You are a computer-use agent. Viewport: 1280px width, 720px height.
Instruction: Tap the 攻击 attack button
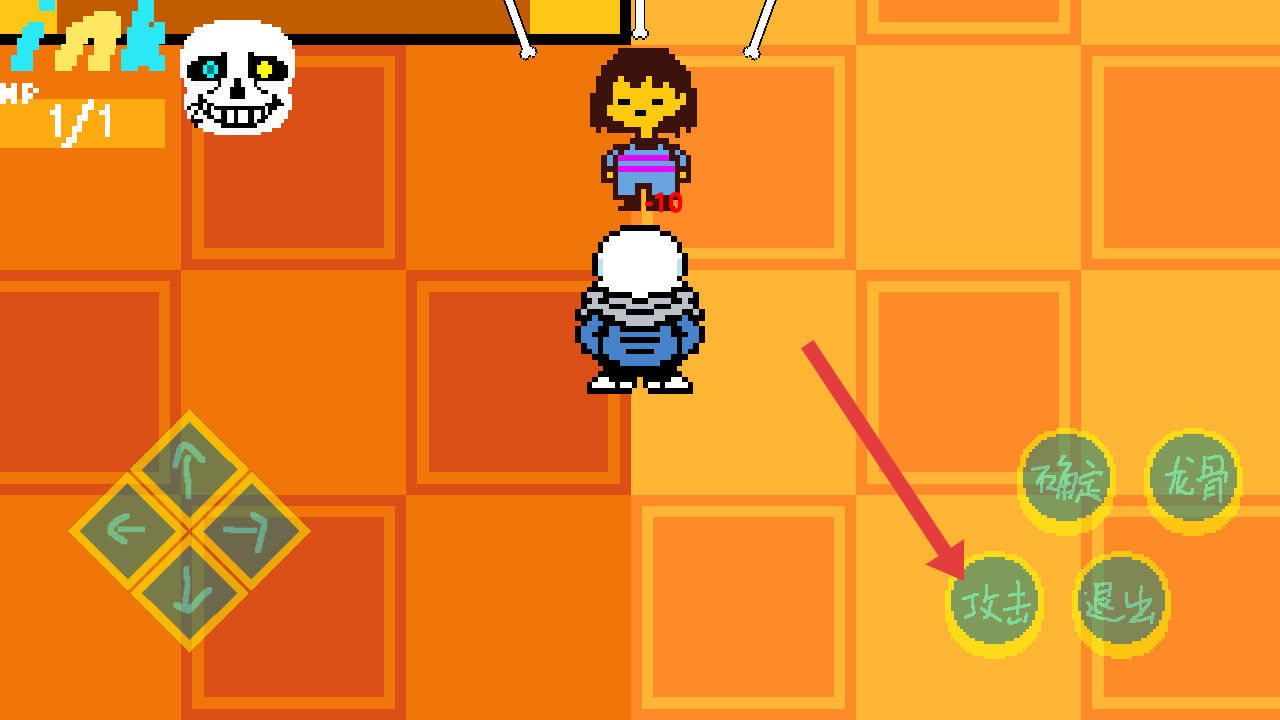click(994, 604)
